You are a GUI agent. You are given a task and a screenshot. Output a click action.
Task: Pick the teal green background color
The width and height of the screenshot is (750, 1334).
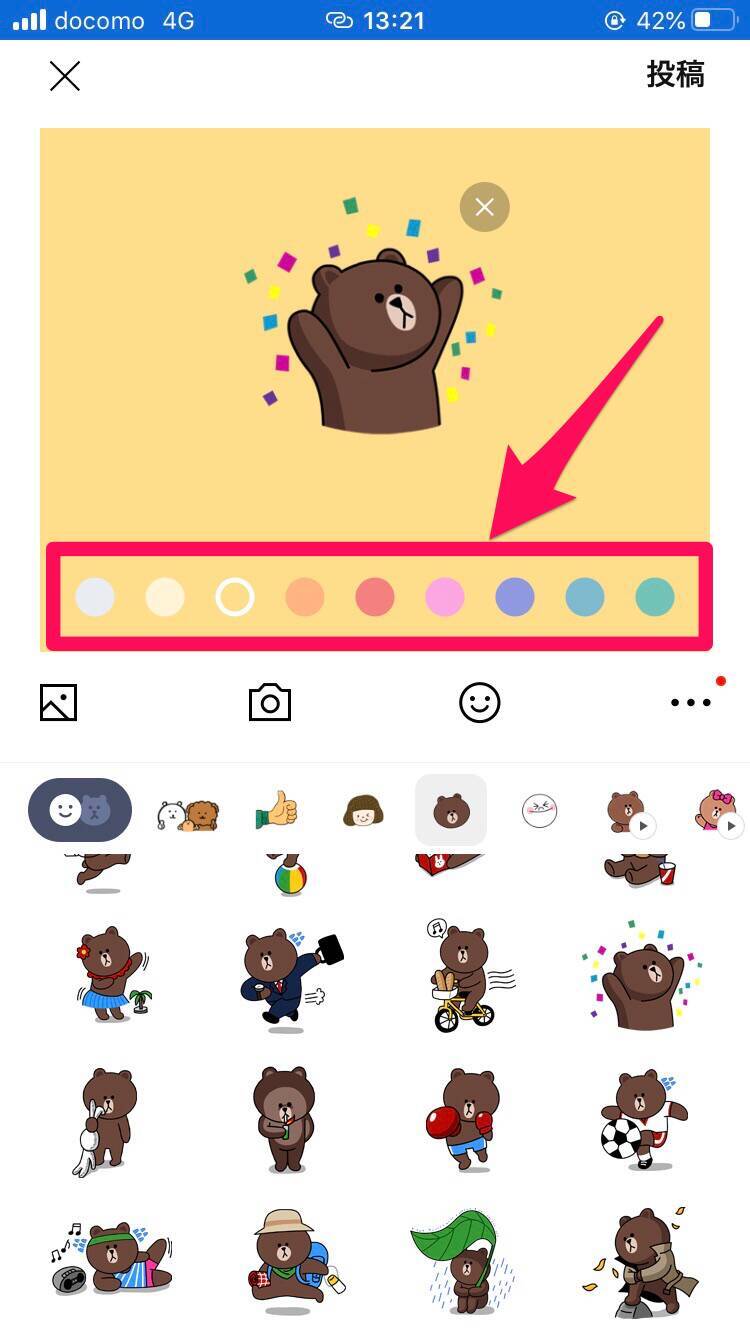click(655, 598)
